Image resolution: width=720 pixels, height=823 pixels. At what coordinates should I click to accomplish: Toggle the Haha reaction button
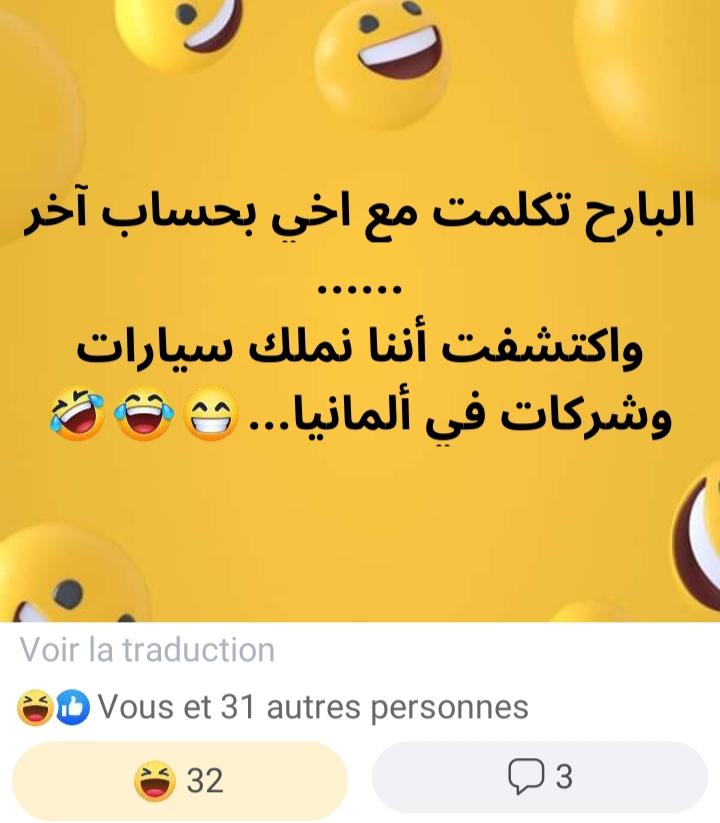pyautogui.click(x=180, y=778)
